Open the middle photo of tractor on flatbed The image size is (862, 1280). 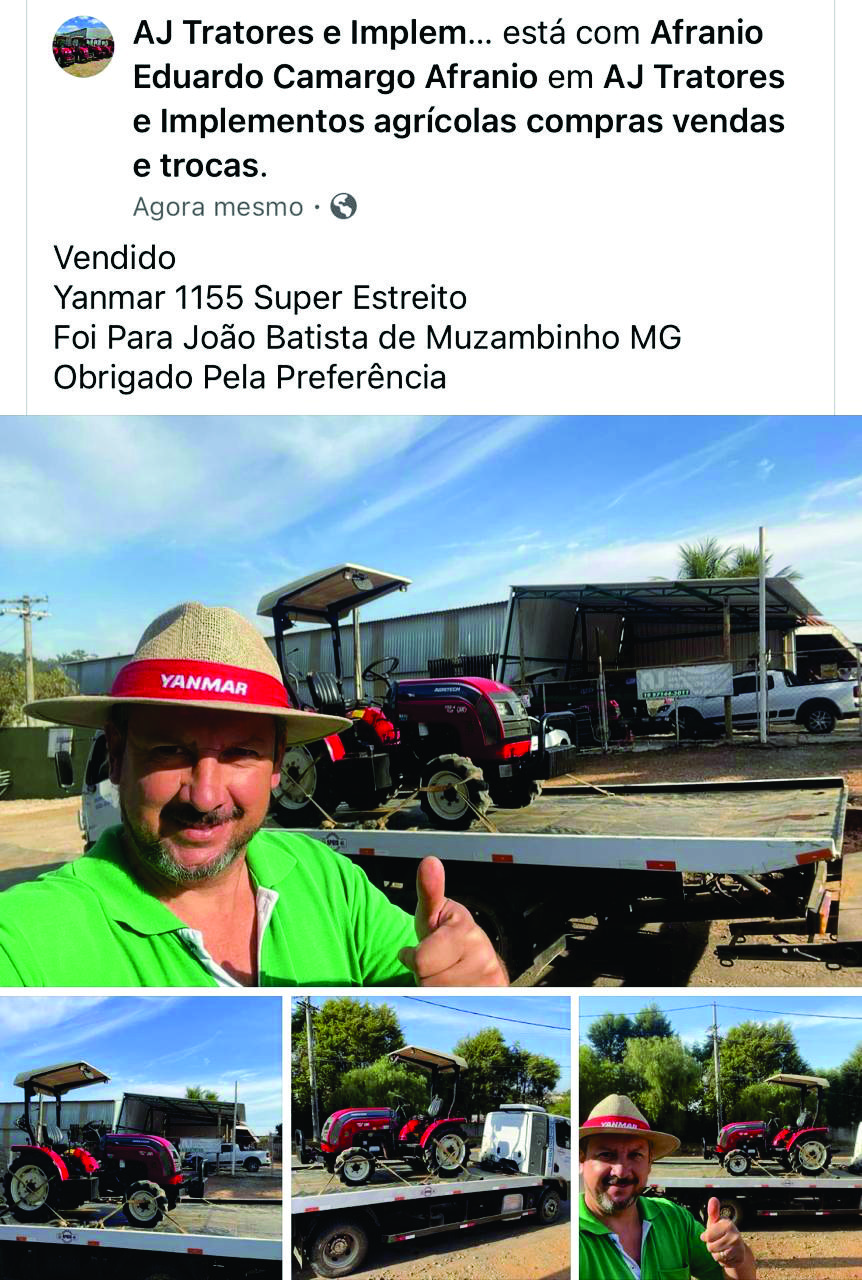pyautogui.click(x=431, y=1138)
